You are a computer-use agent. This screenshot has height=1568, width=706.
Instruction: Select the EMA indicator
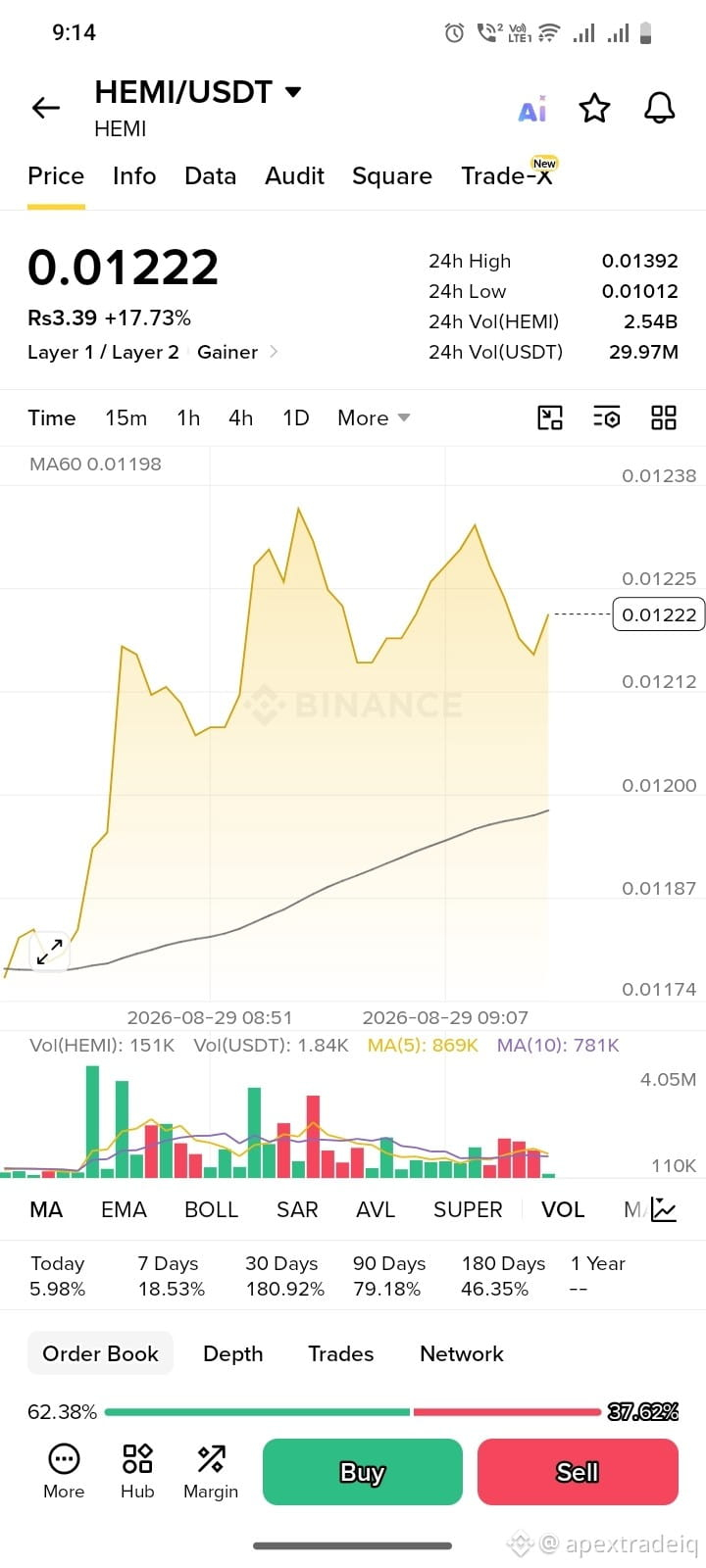click(x=124, y=1209)
